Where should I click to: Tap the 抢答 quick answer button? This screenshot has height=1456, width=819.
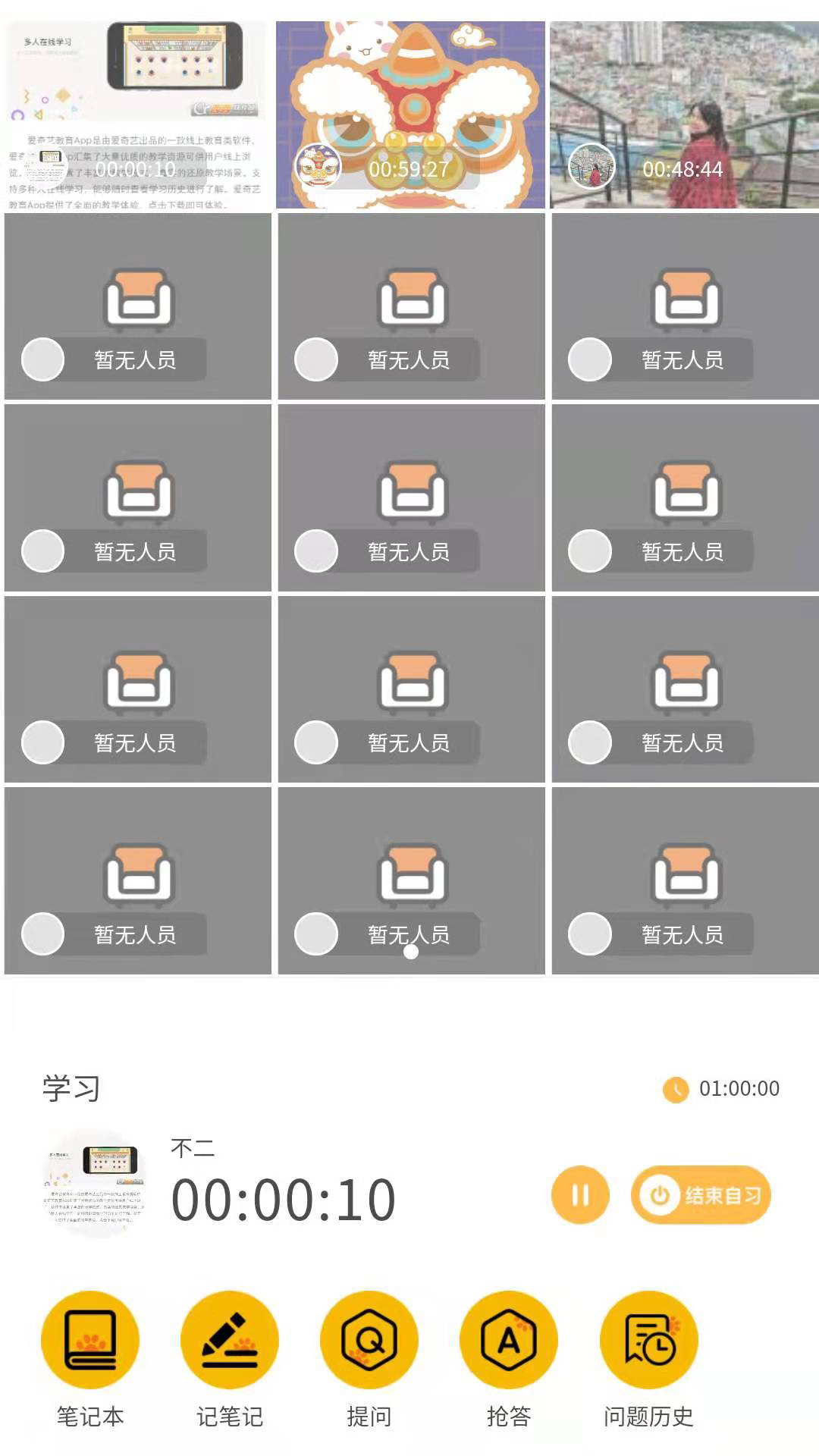(x=509, y=1340)
